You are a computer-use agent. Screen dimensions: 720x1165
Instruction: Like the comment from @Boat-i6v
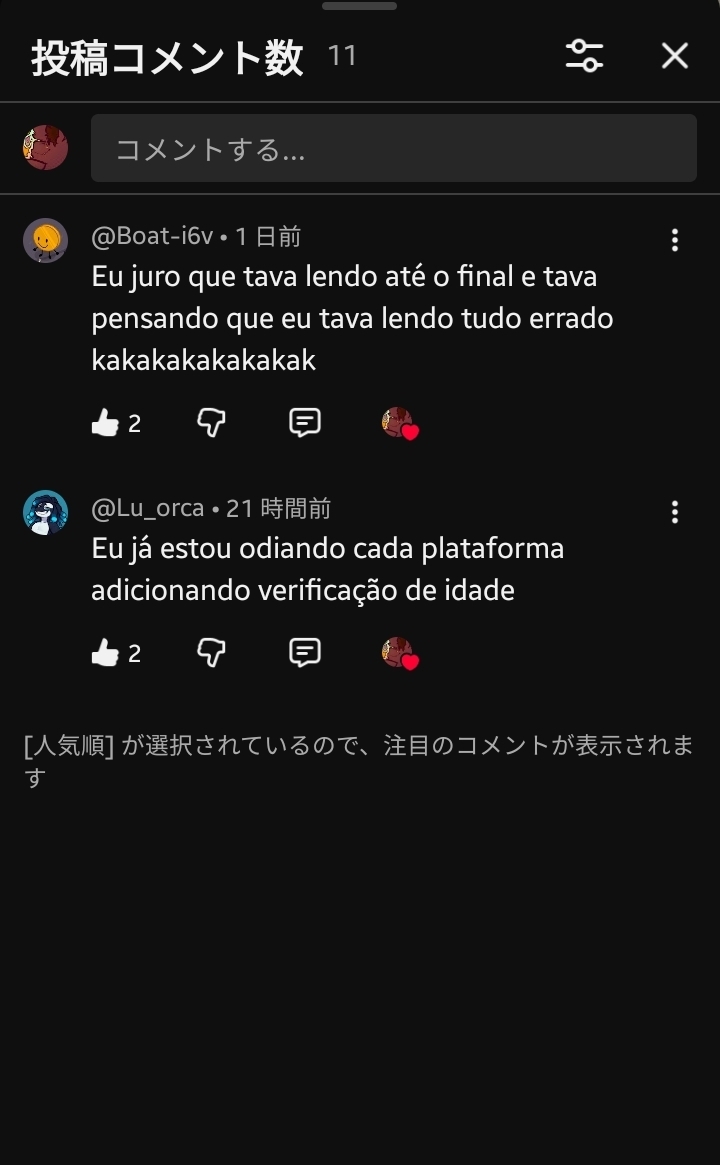click(x=105, y=423)
